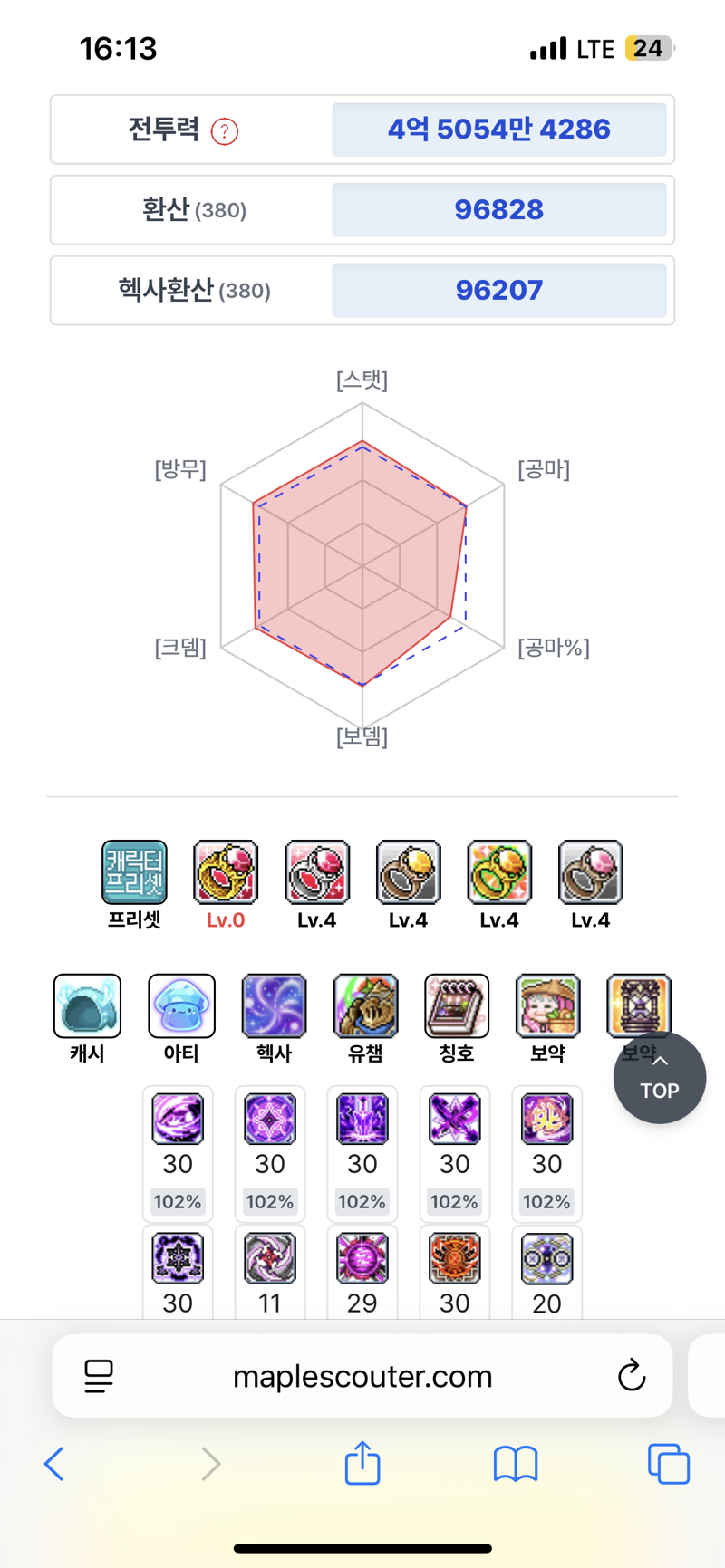Go back to the previous page
The image size is (725, 1568).
pos(54,1464)
